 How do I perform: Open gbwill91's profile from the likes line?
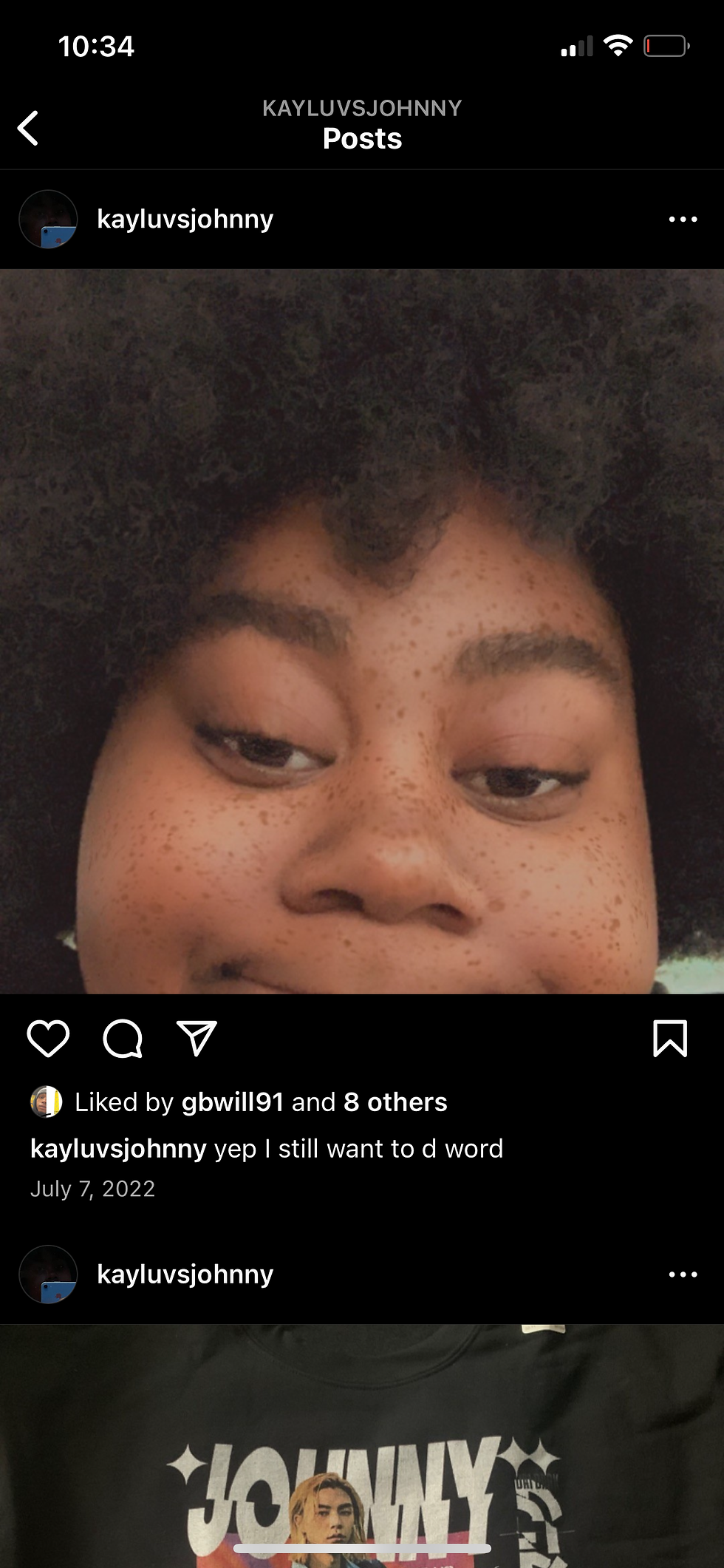[233, 1102]
